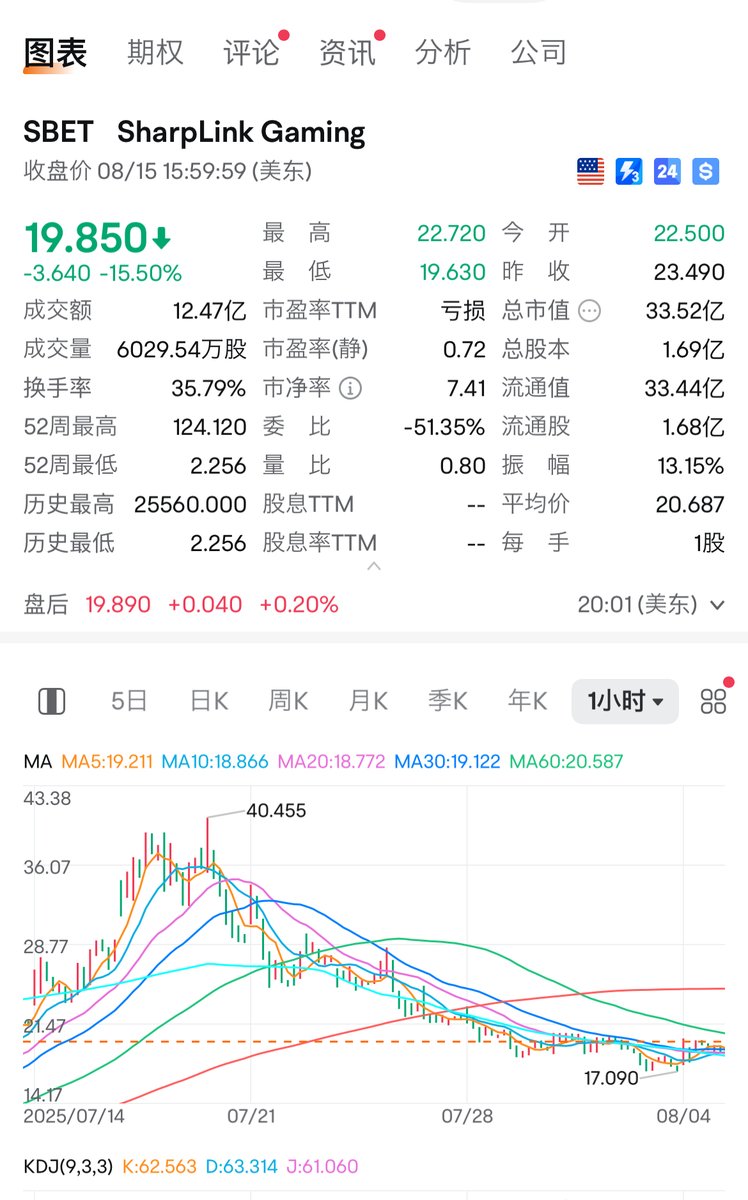
Task: Tap the 24-hour trading badge
Action: click(x=667, y=171)
